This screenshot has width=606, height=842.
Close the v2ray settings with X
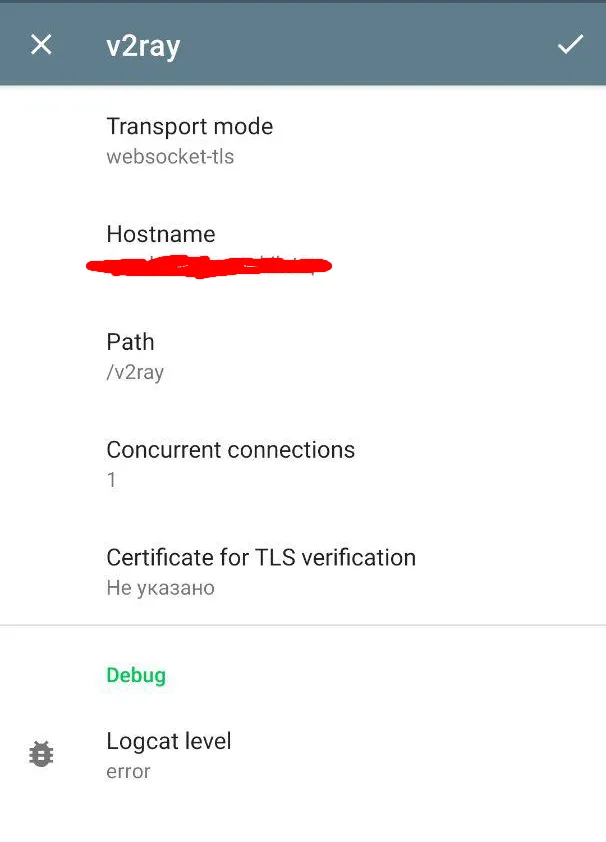coord(41,45)
